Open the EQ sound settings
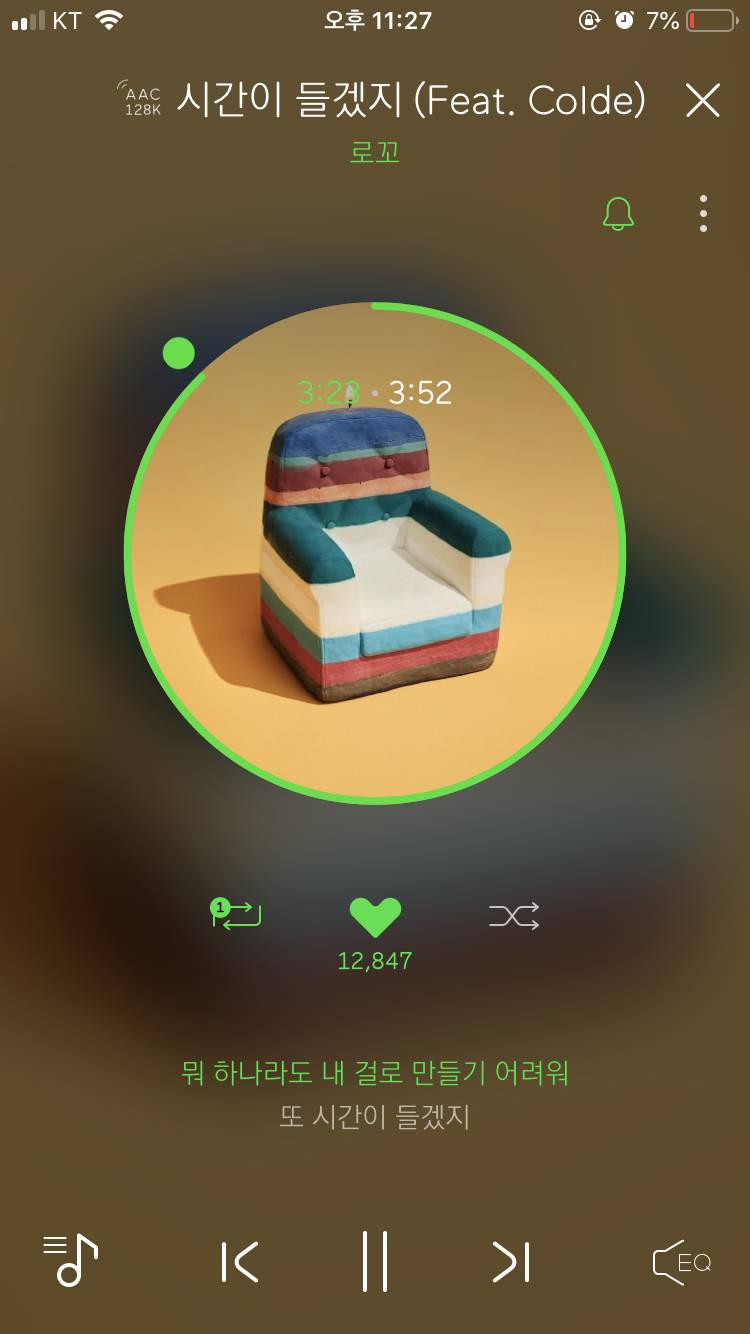750x1334 pixels. coord(682,1262)
